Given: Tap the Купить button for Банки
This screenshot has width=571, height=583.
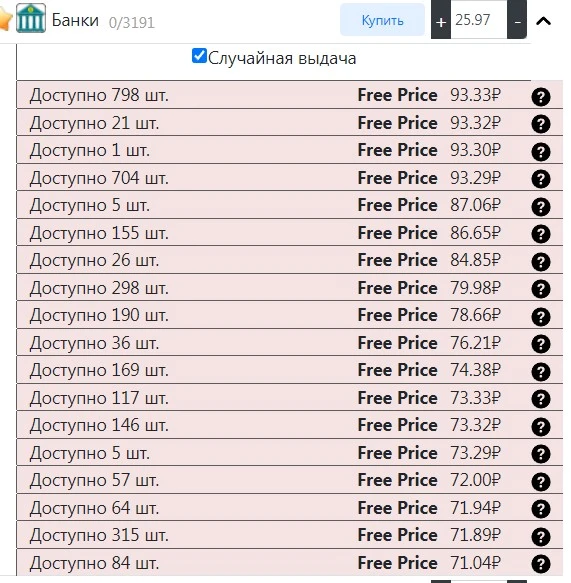Looking at the screenshot, I should pos(382,20).
